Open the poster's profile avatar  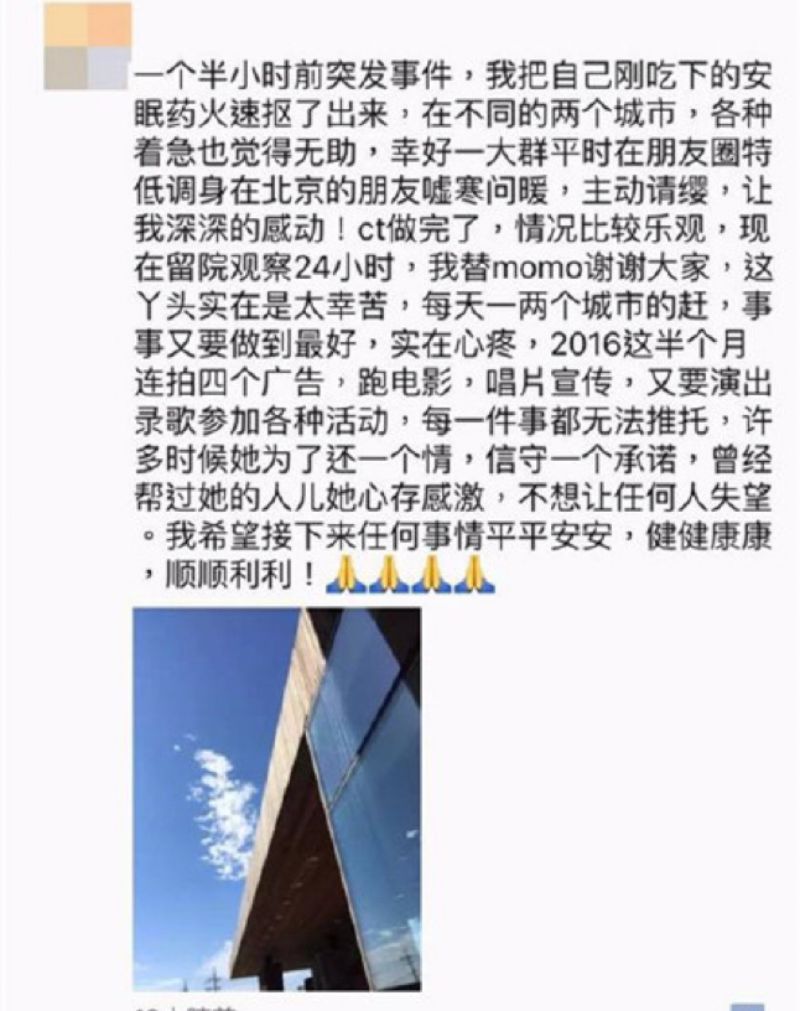click(88, 46)
